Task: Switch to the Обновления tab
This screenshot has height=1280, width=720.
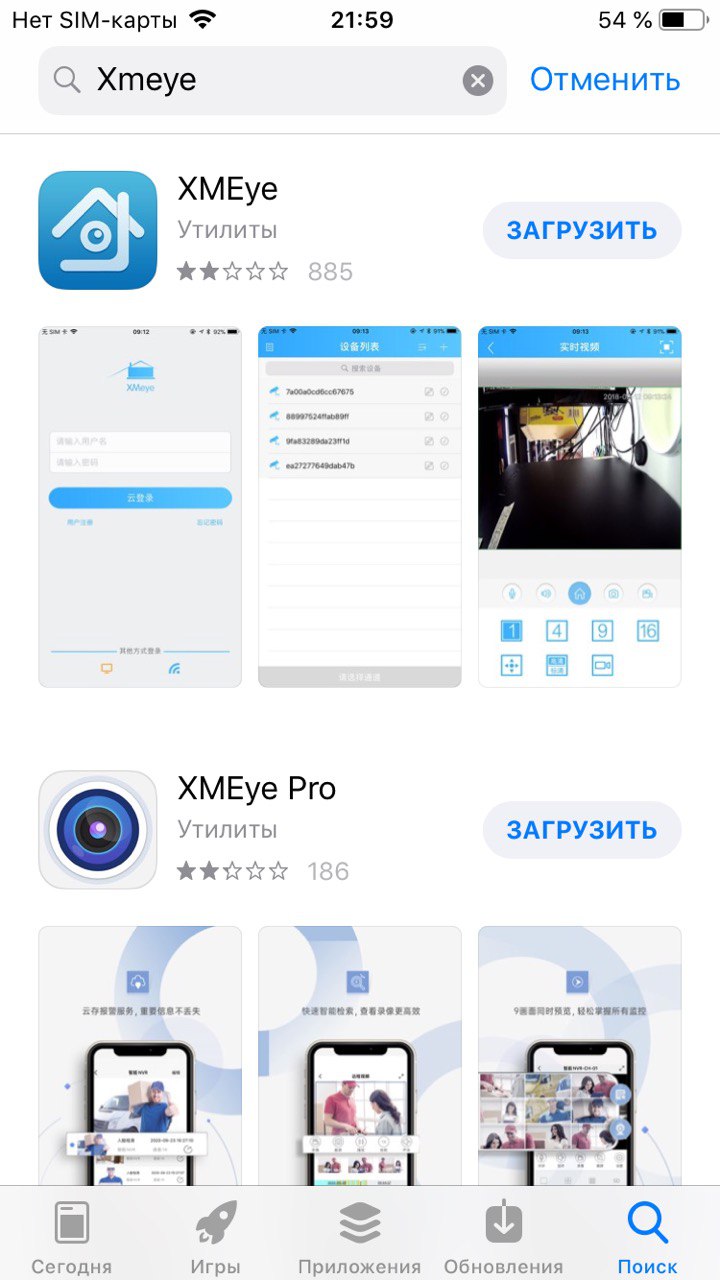Action: (x=504, y=1235)
